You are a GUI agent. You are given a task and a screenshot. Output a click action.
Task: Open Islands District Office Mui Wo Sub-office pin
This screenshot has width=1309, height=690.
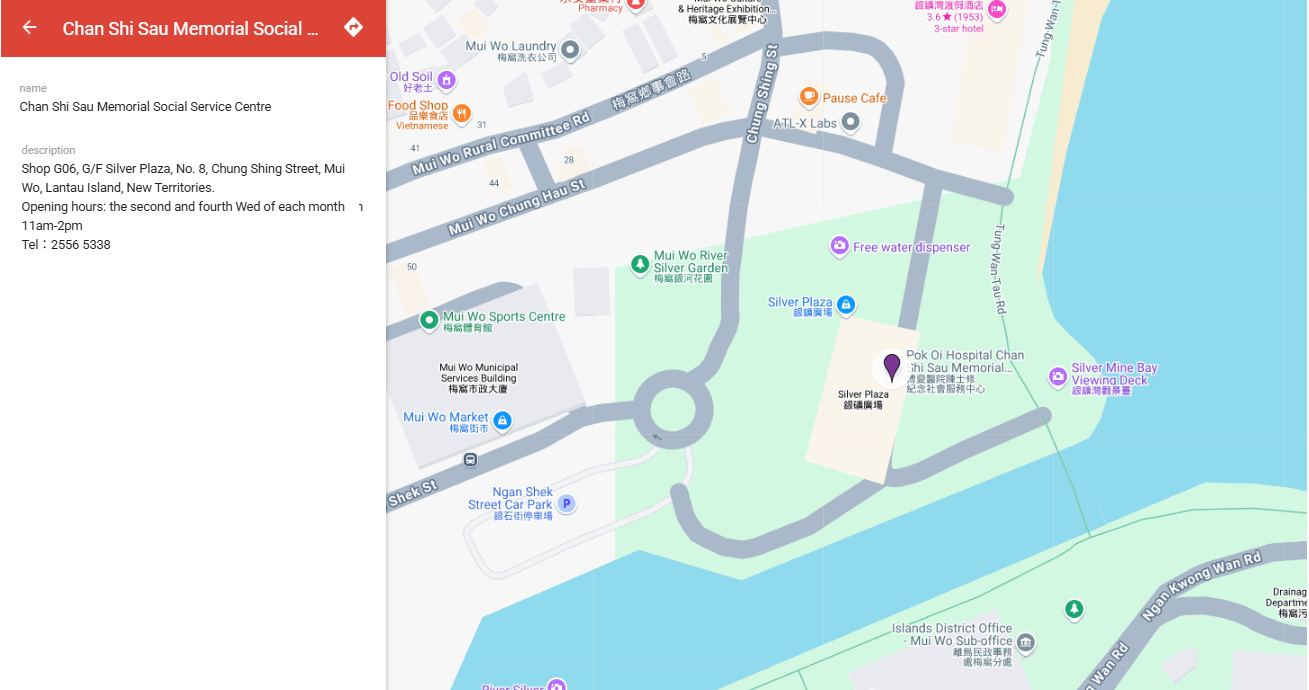pos(1025,642)
